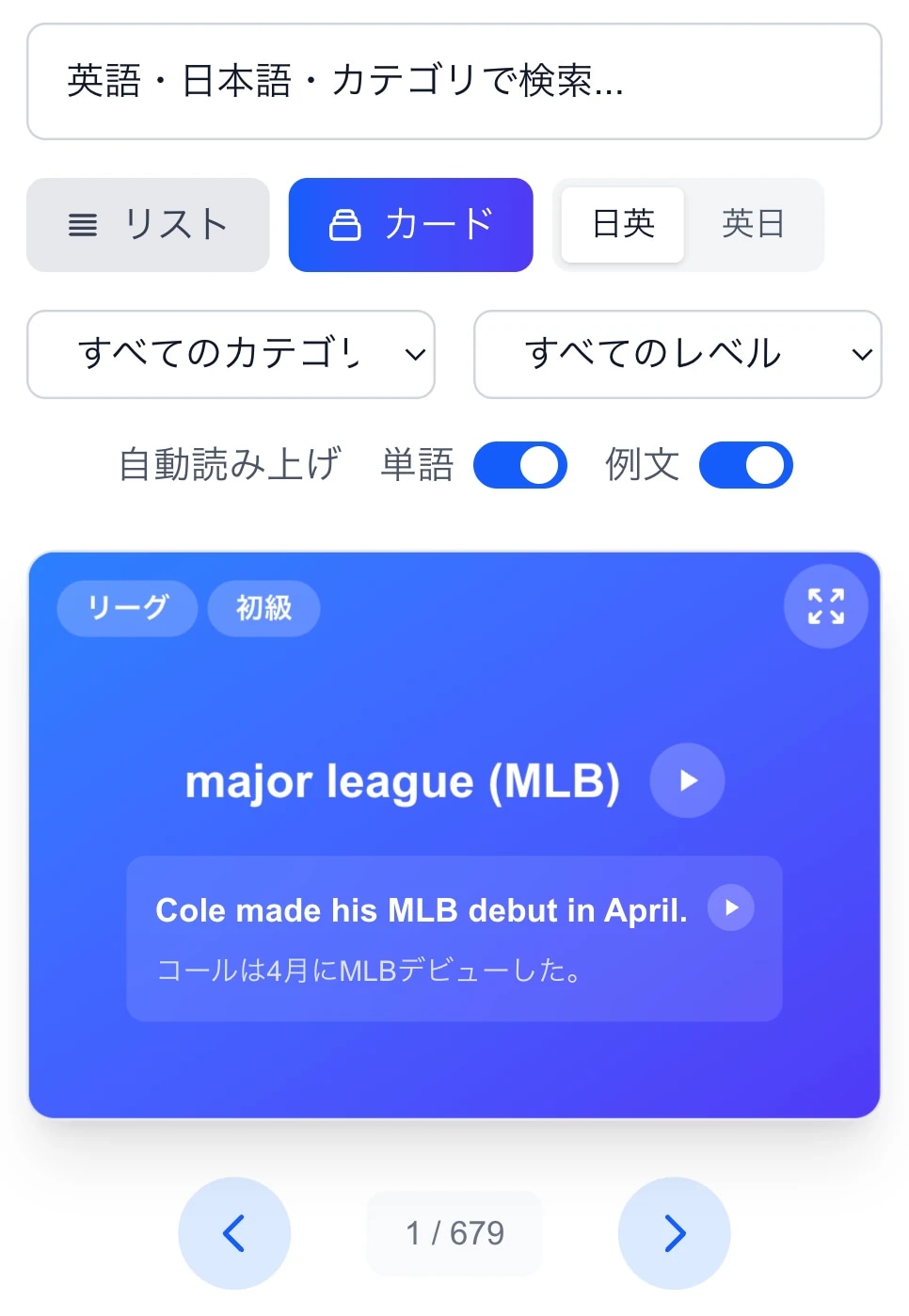Click the card stack icon on カード button
Viewport: 909px width, 1316px height.
(346, 225)
